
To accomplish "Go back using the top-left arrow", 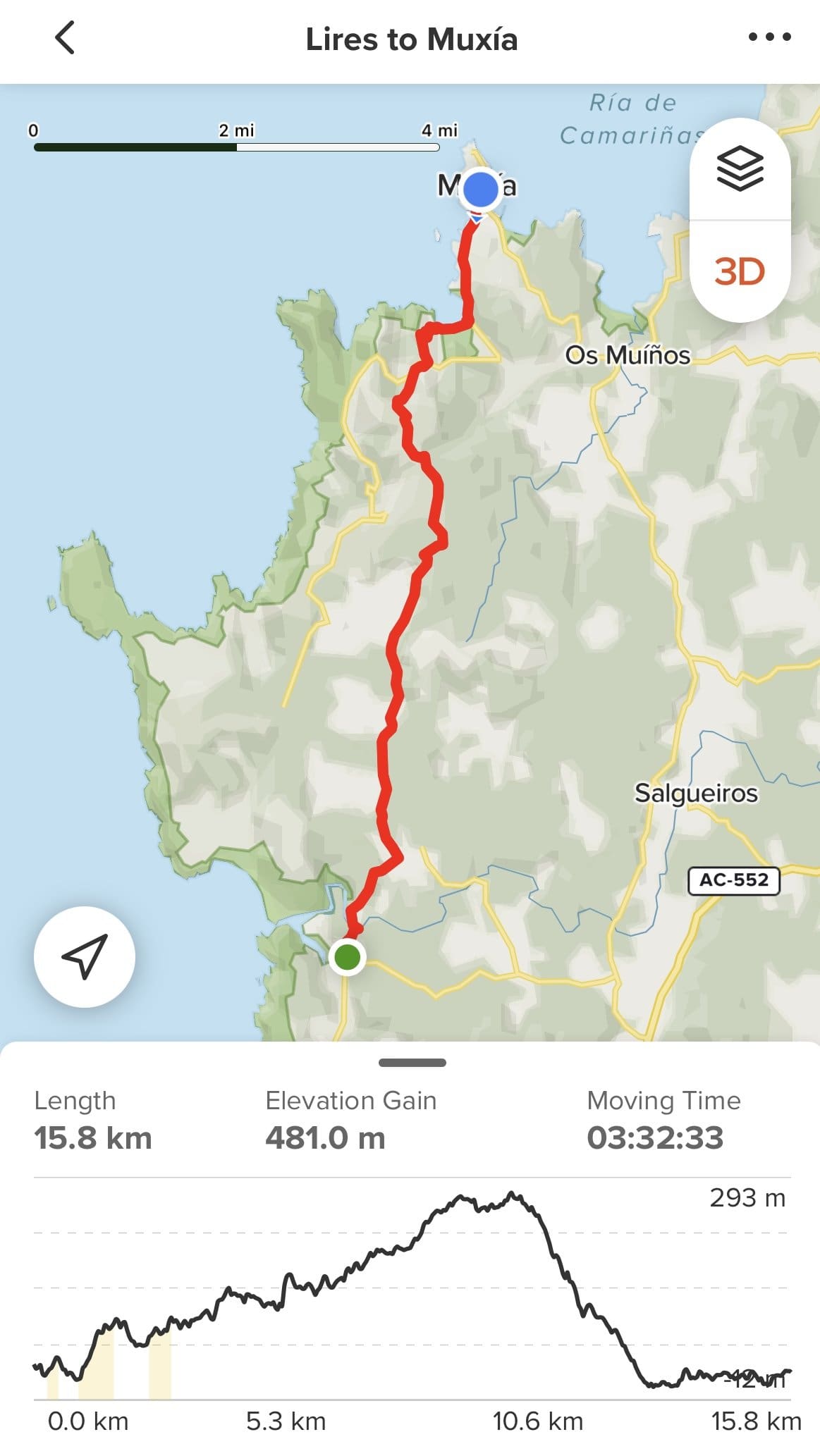I will click(64, 38).
